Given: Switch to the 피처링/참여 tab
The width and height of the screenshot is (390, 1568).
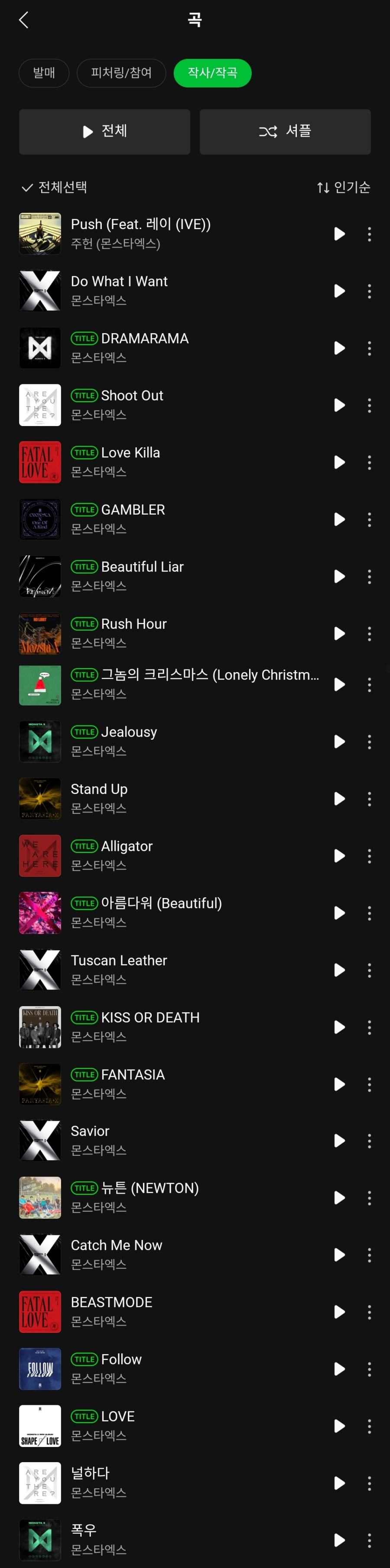Looking at the screenshot, I should pyautogui.click(x=121, y=73).
